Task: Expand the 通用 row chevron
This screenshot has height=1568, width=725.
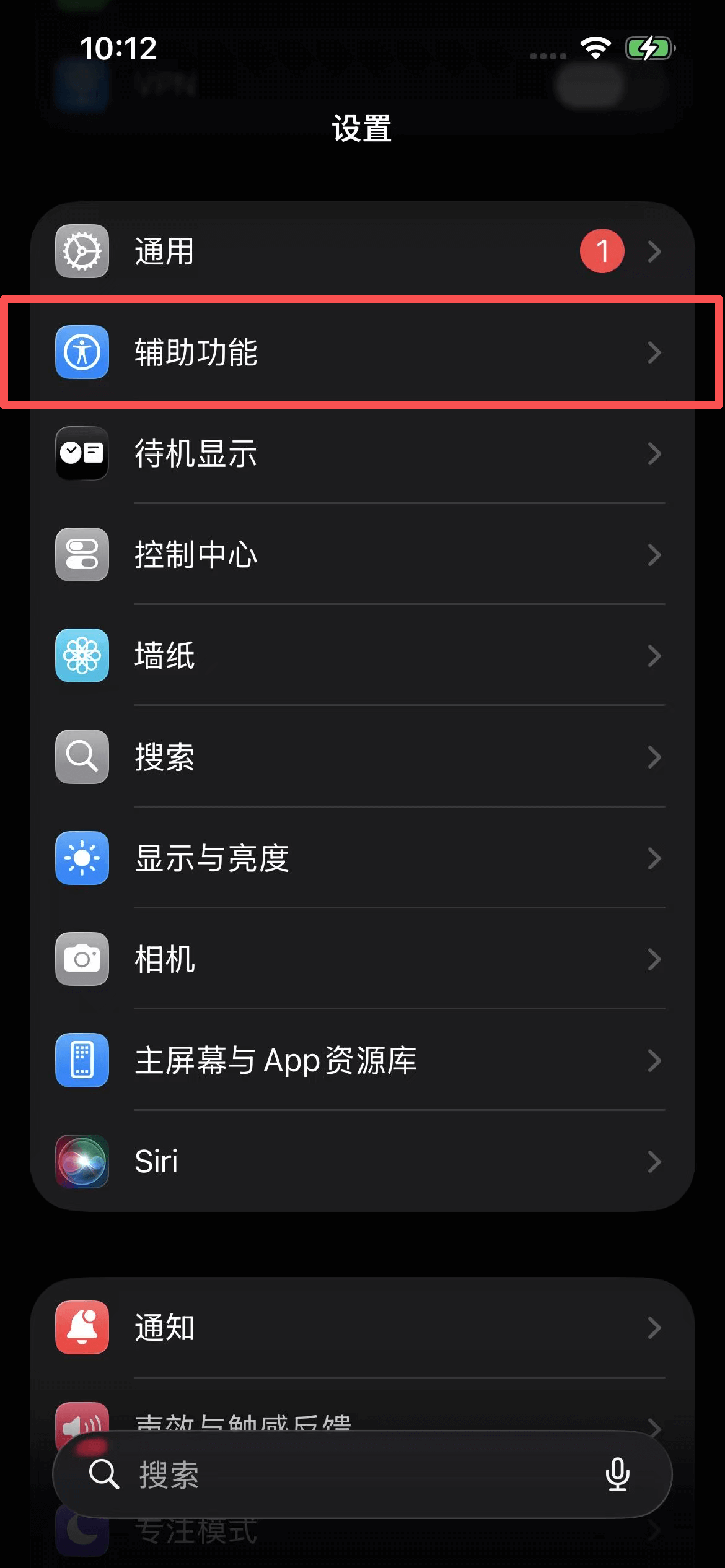Action: pos(655,251)
